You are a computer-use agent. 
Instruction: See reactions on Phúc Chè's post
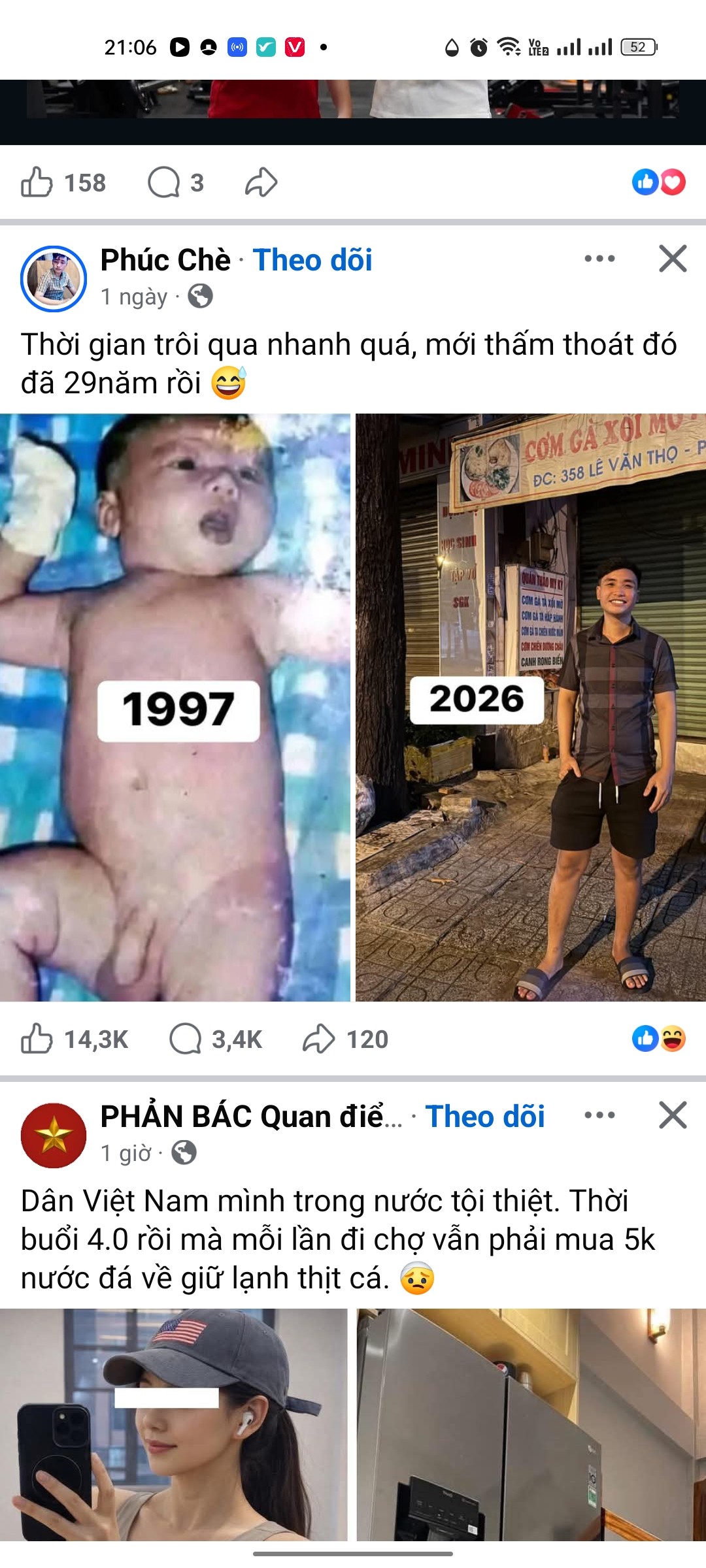(x=658, y=1039)
